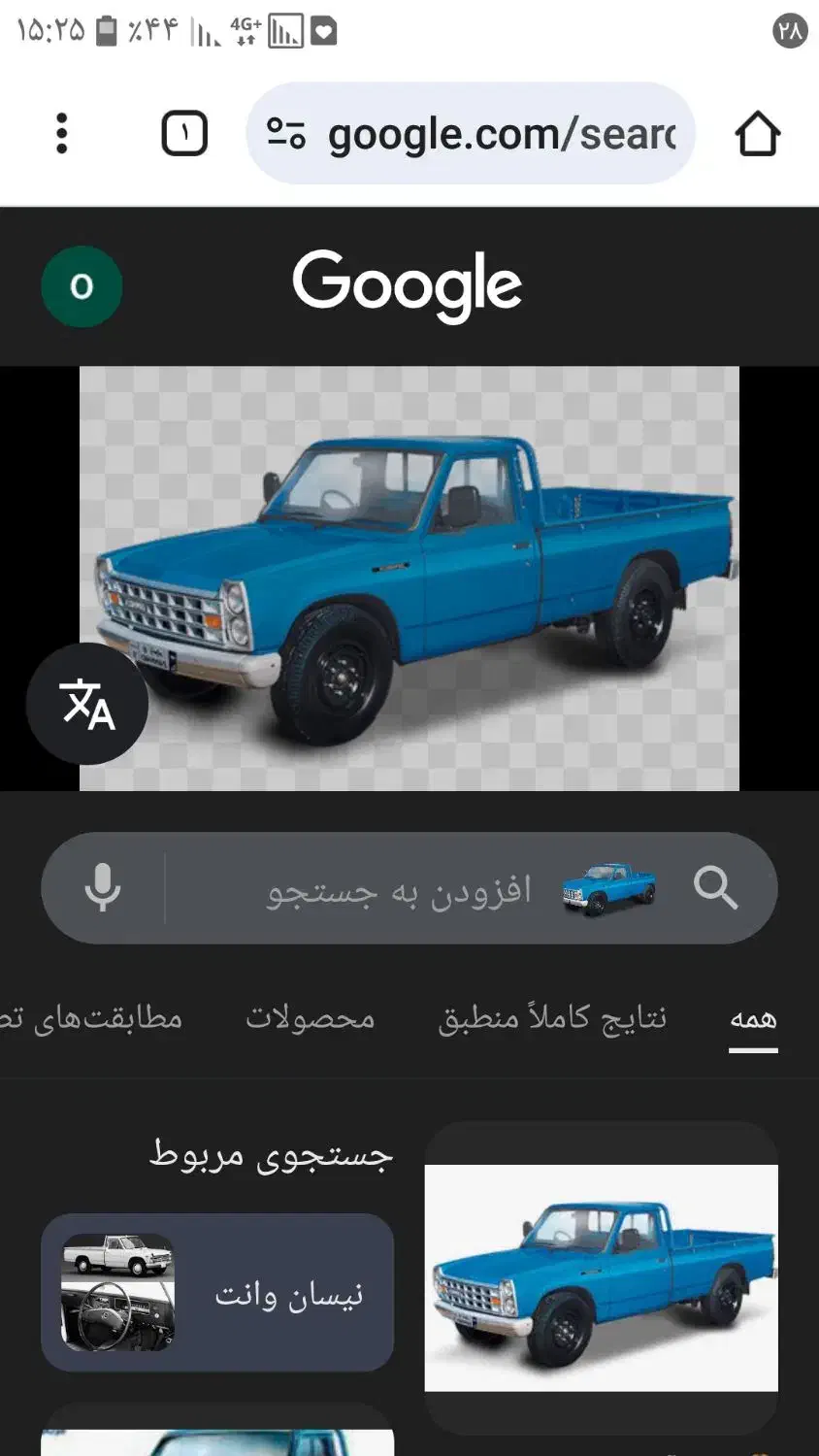Open related search 'نیسان وانت'
The image size is (819, 1456).
pyautogui.click(x=217, y=1293)
